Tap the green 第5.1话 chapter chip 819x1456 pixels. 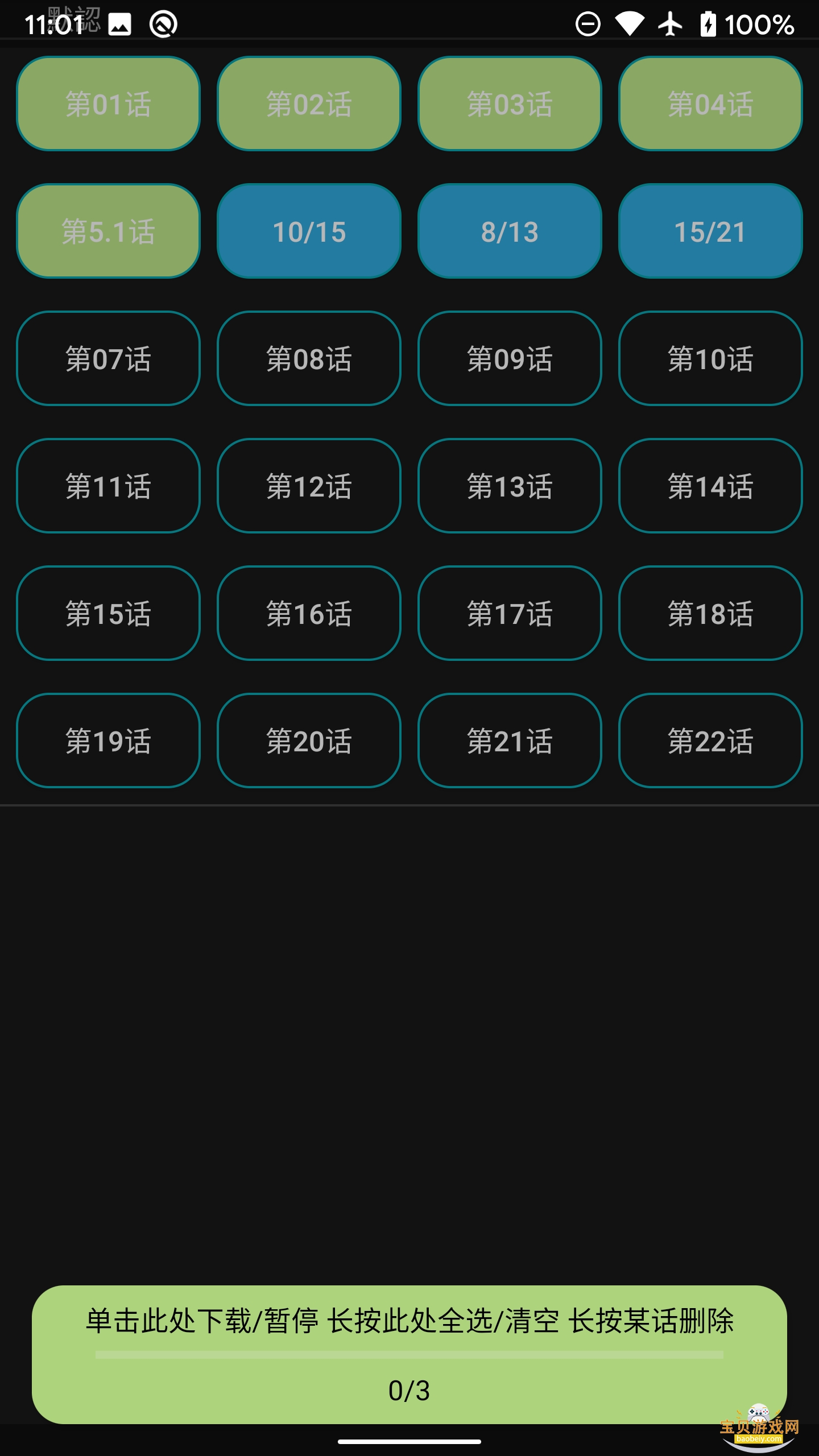click(108, 230)
